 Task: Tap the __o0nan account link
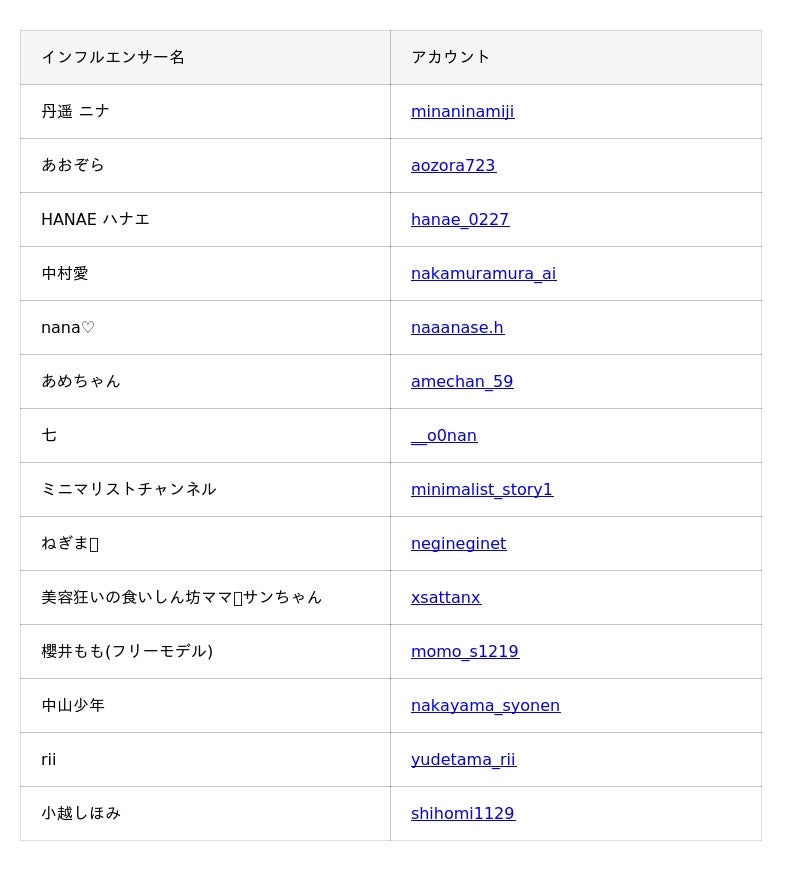pyautogui.click(x=444, y=435)
